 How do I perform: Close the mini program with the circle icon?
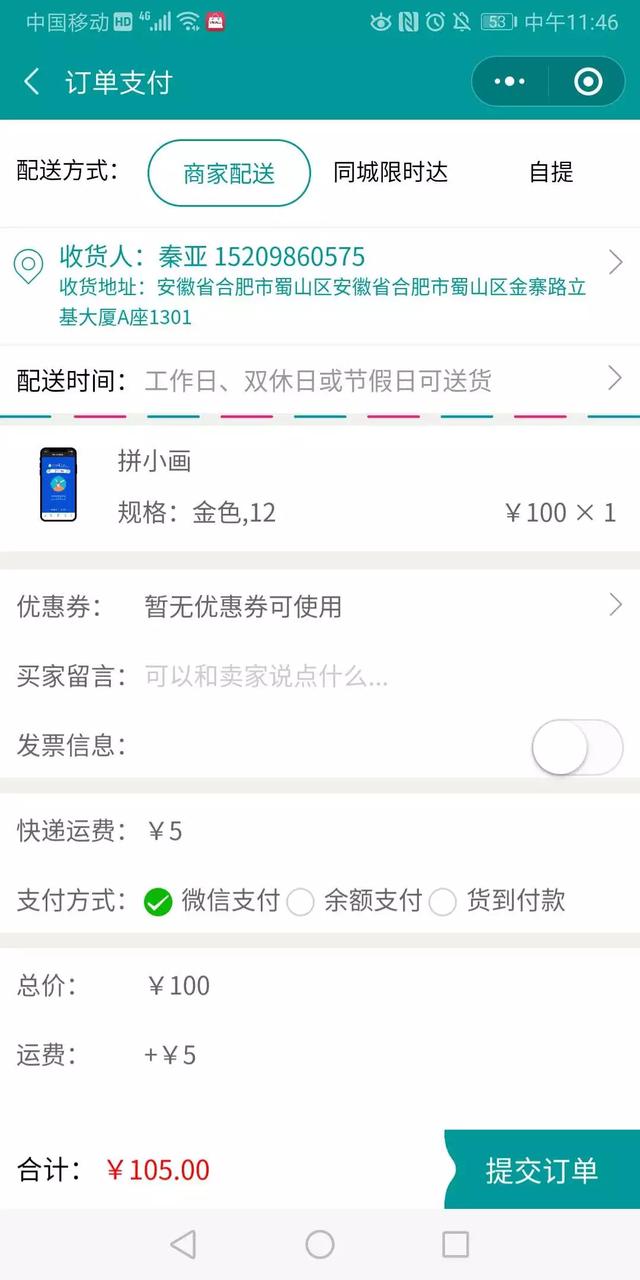point(589,82)
